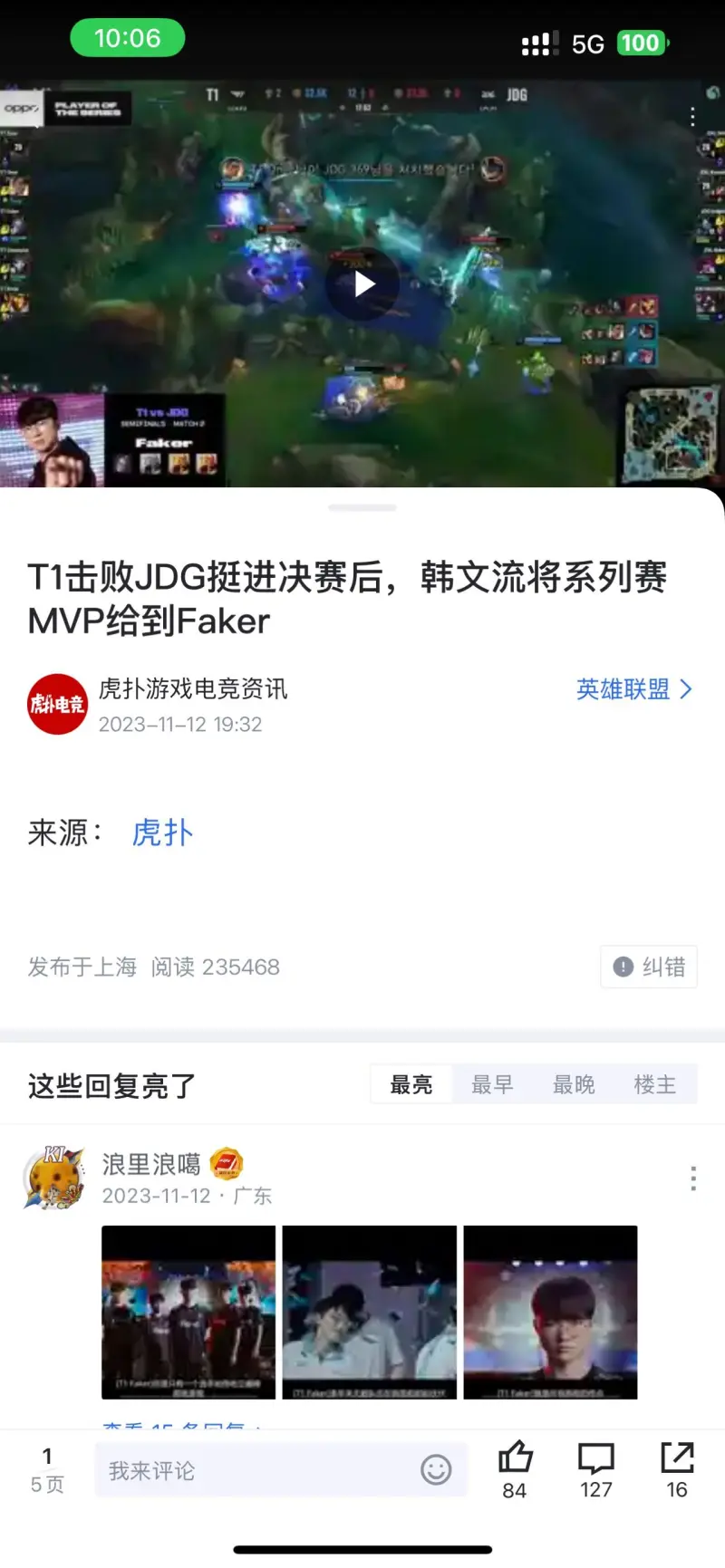Show only 楼主 replies

point(655,1084)
